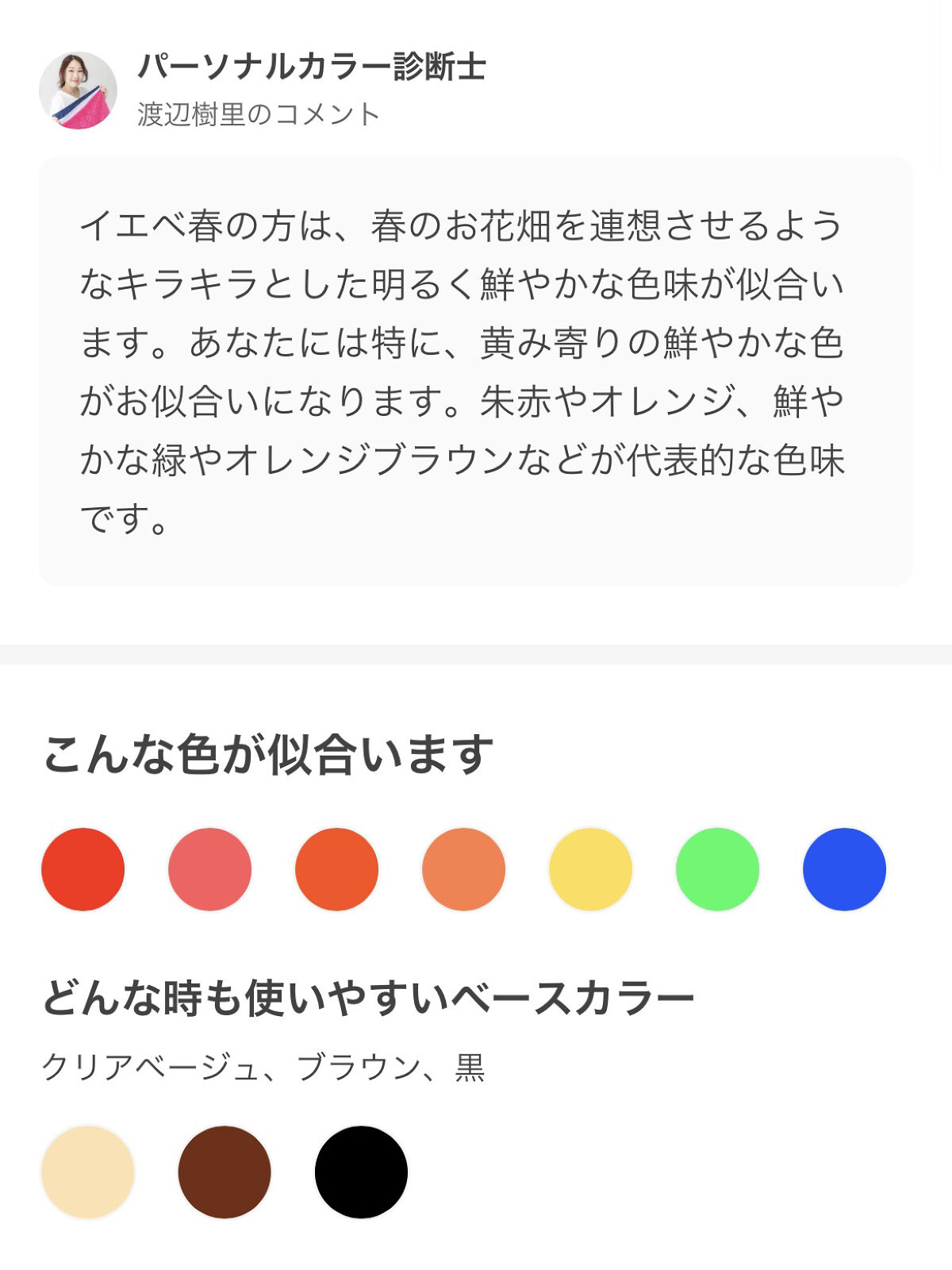Screen dimensions: 952x1270
Task: Select the vermilion red color swatch
Action: 83,869
